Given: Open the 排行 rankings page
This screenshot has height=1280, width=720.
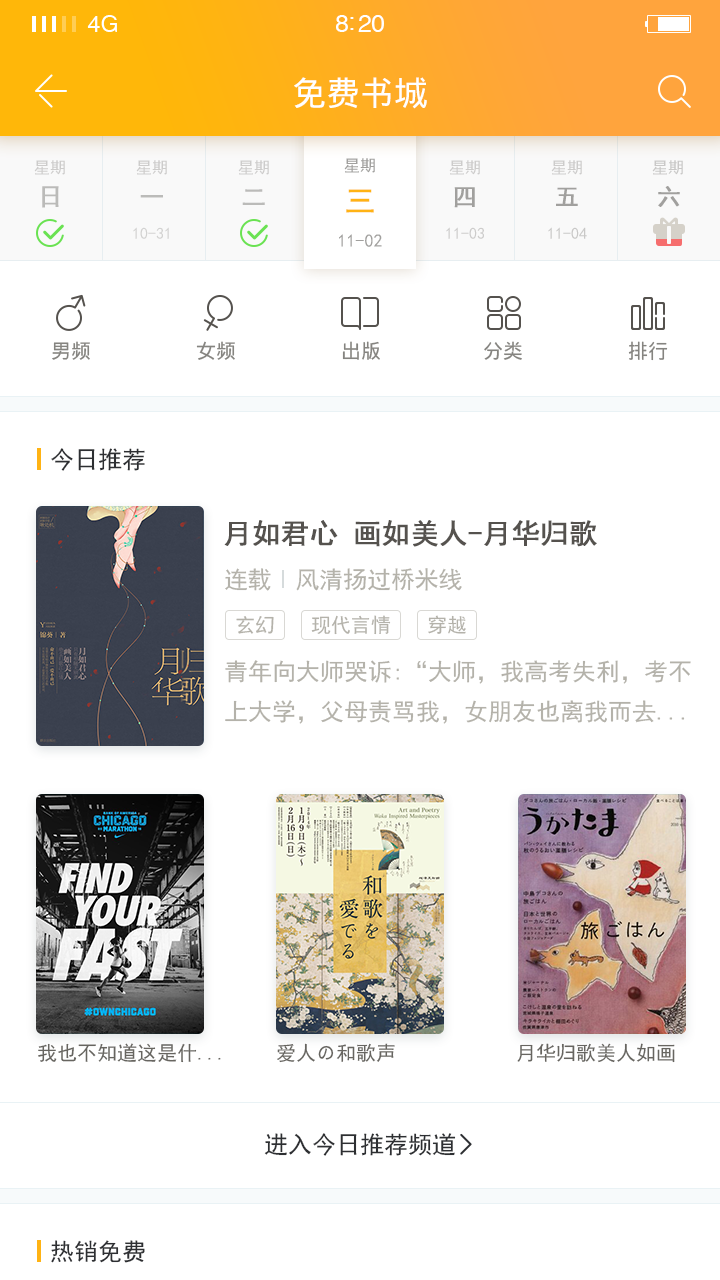Looking at the screenshot, I should [x=648, y=328].
